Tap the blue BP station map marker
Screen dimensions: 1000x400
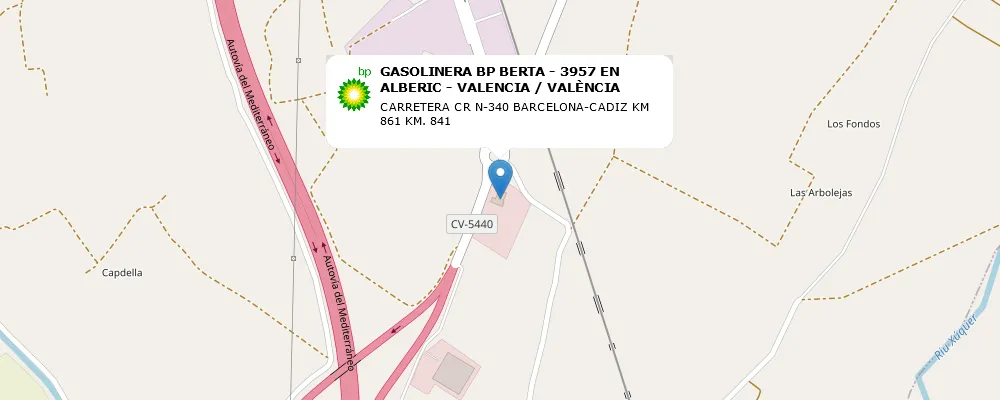pos(499,176)
